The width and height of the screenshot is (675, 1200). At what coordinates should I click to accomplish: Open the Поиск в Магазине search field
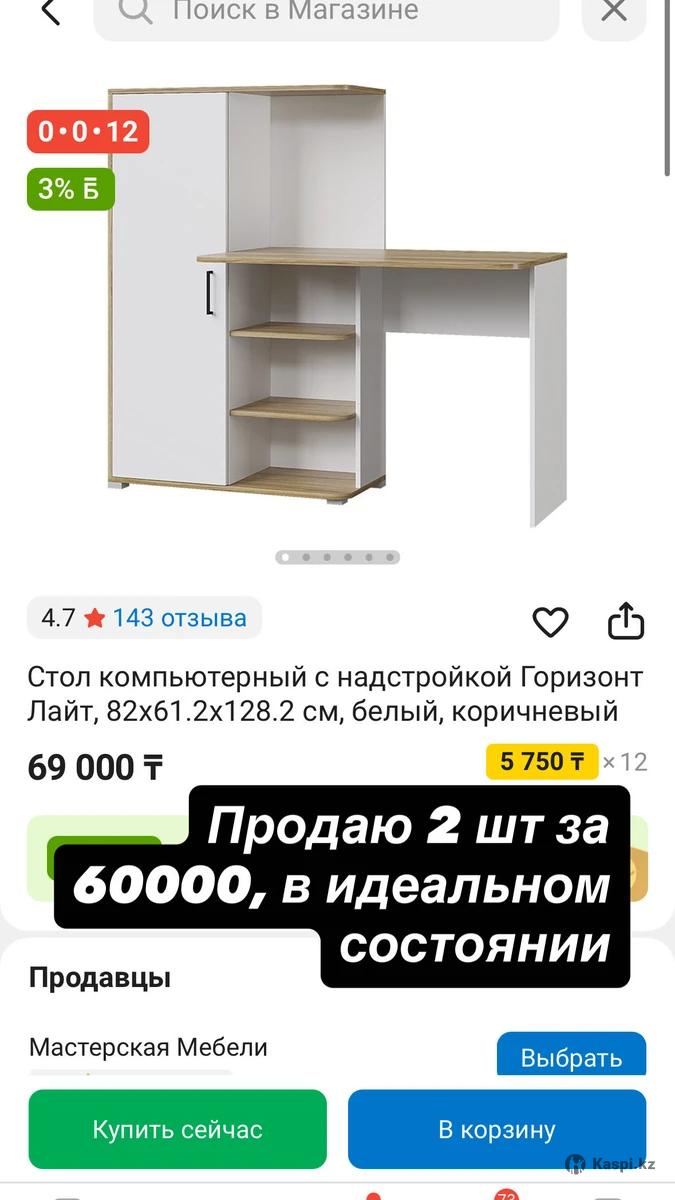pos(325,14)
